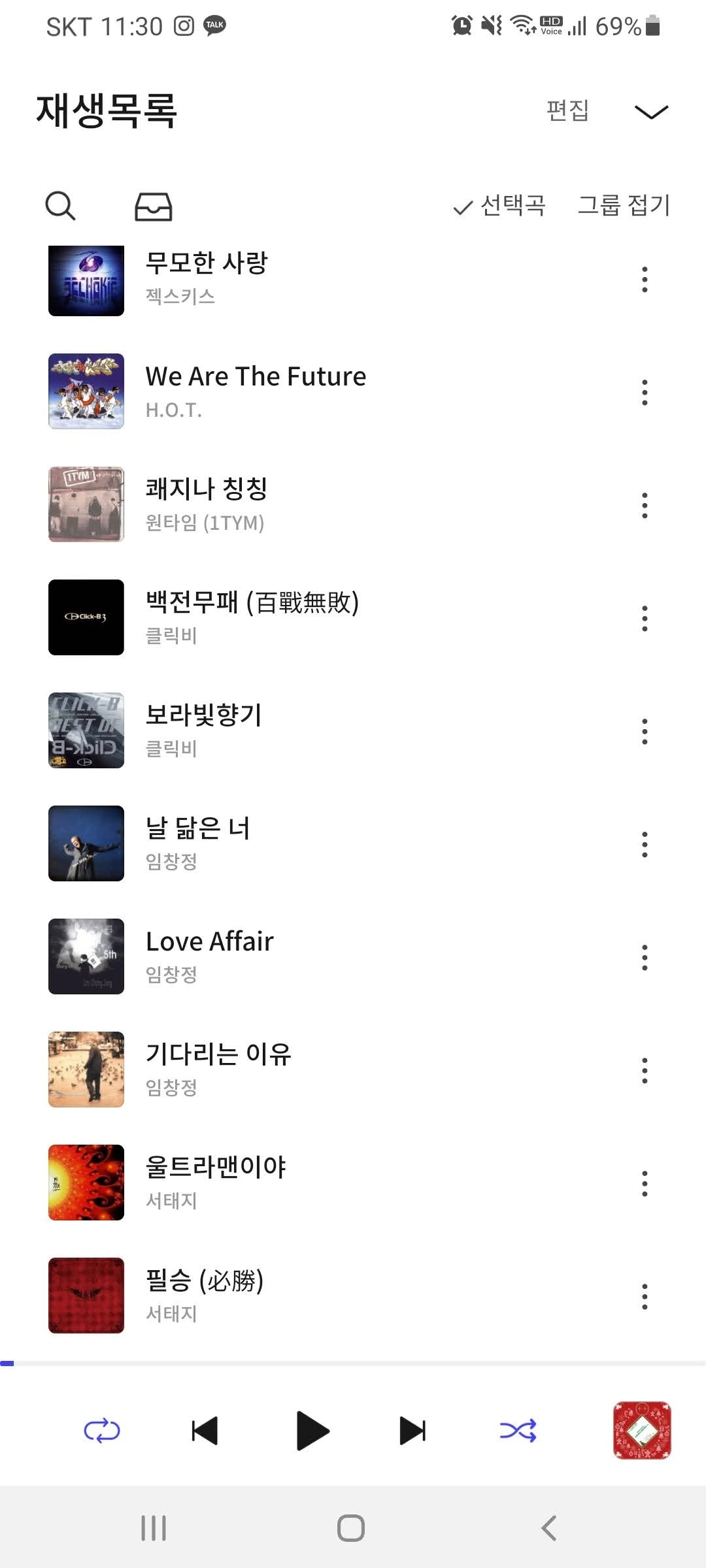The image size is (706, 1568).
Task: Skip to the previous track
Action: pyautogui.click(x=205, y=1431)
